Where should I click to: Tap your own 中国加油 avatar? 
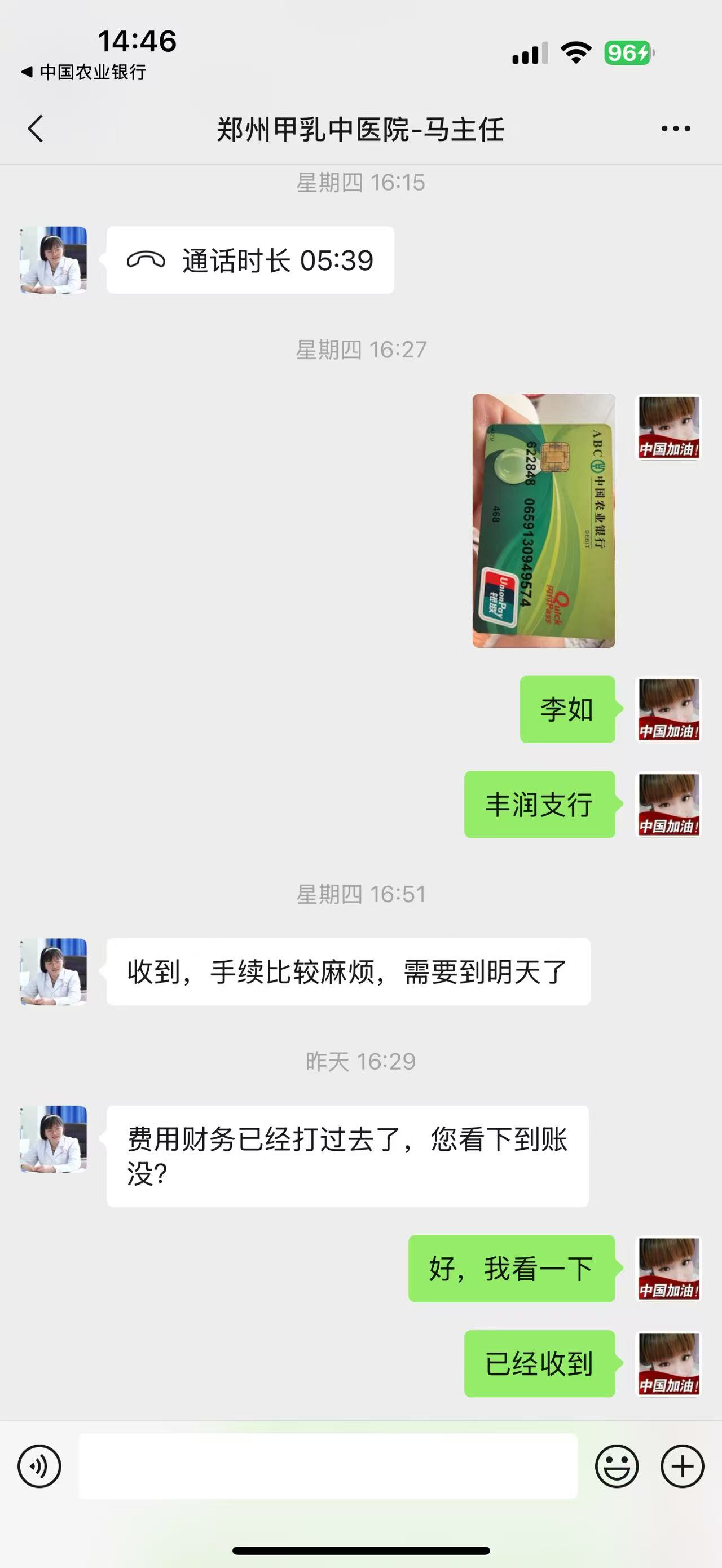pyautogui.click(x=667, y=709)
